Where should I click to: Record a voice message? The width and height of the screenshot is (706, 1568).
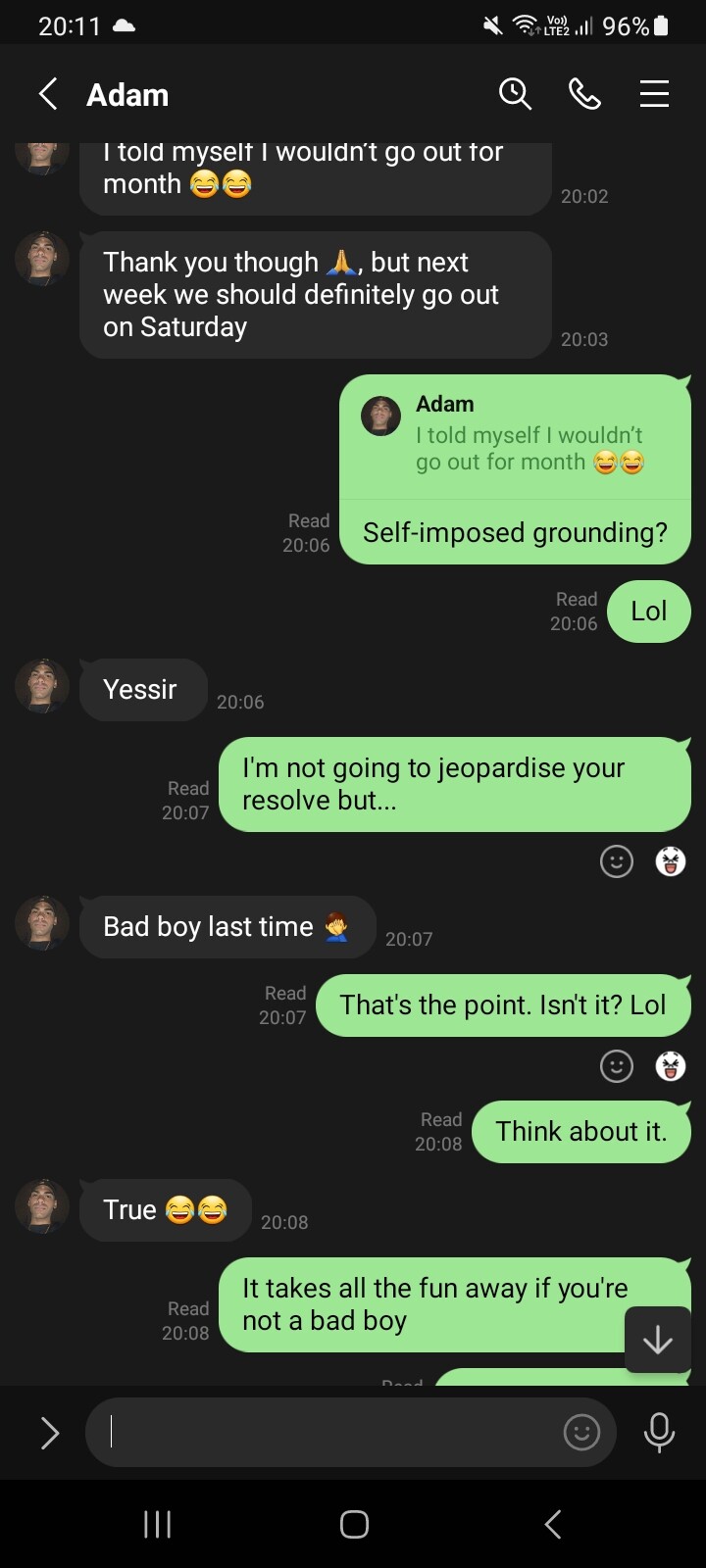tap(659, 1432)
